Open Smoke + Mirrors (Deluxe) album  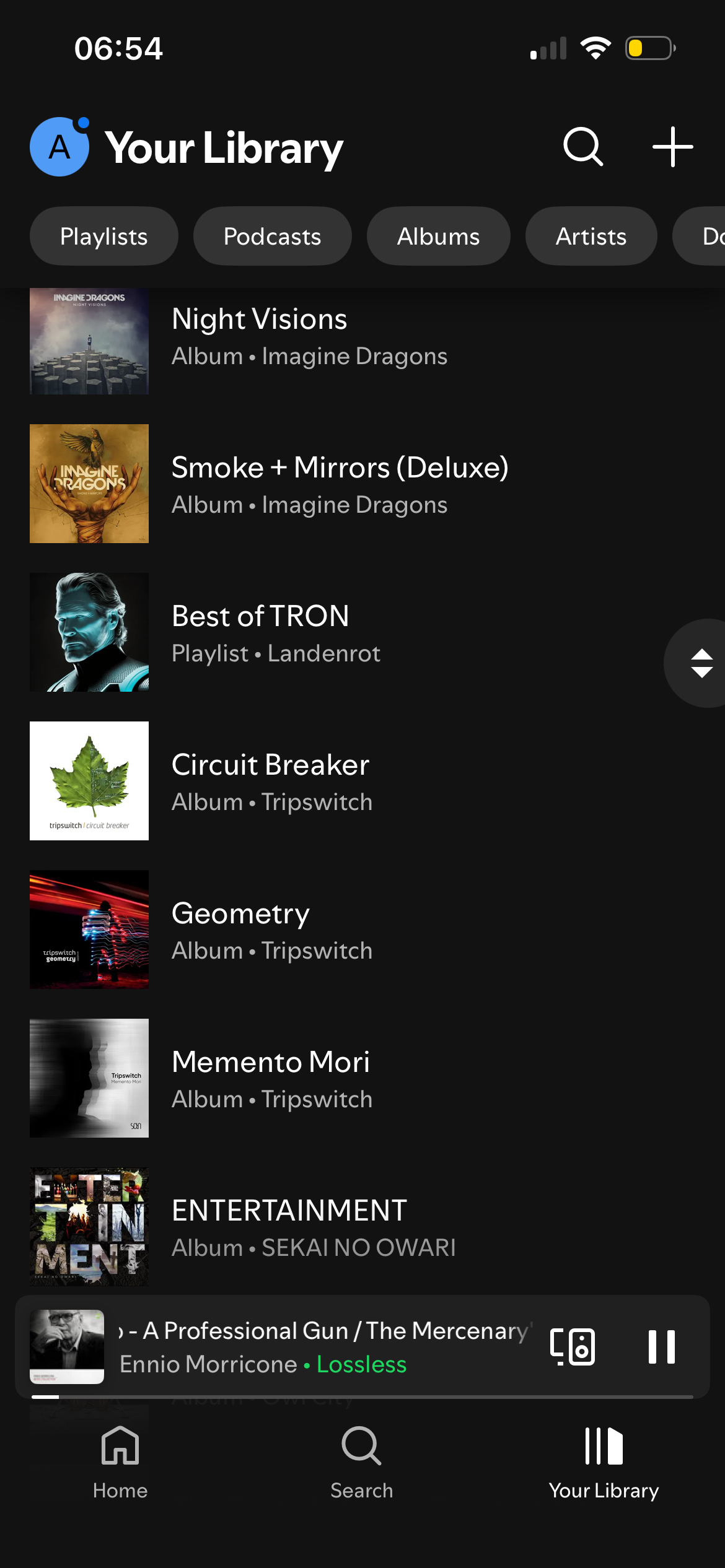[340, 484]
